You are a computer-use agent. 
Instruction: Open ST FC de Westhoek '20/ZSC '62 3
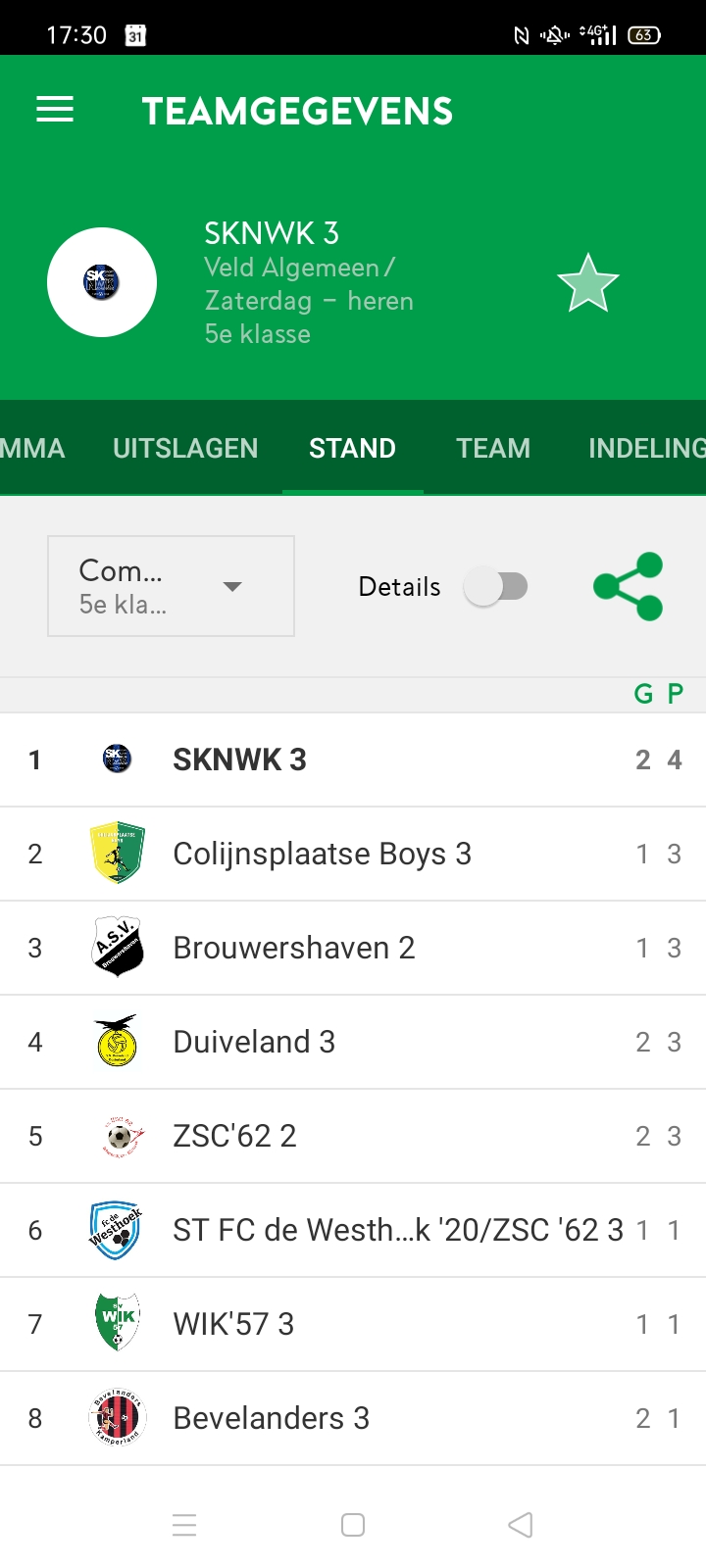coord(353,1230)
